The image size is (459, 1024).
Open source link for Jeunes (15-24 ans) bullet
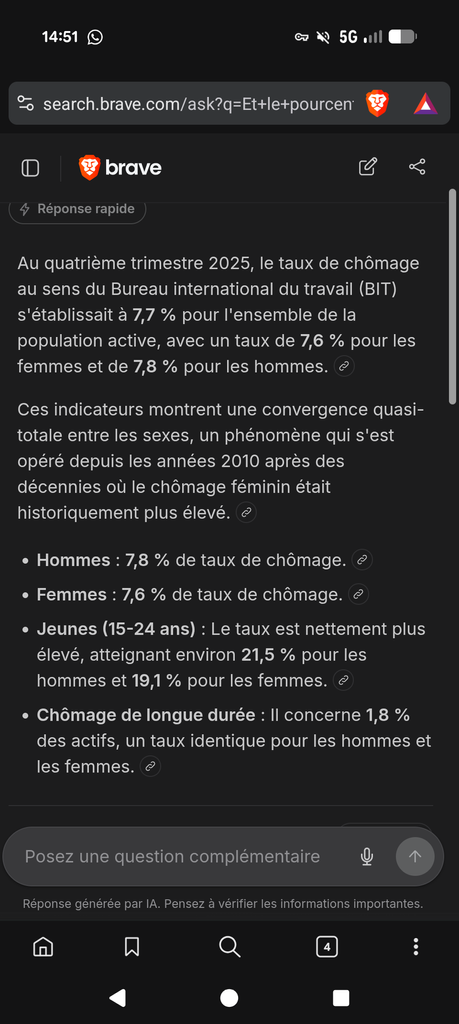(x=343, y=680)
